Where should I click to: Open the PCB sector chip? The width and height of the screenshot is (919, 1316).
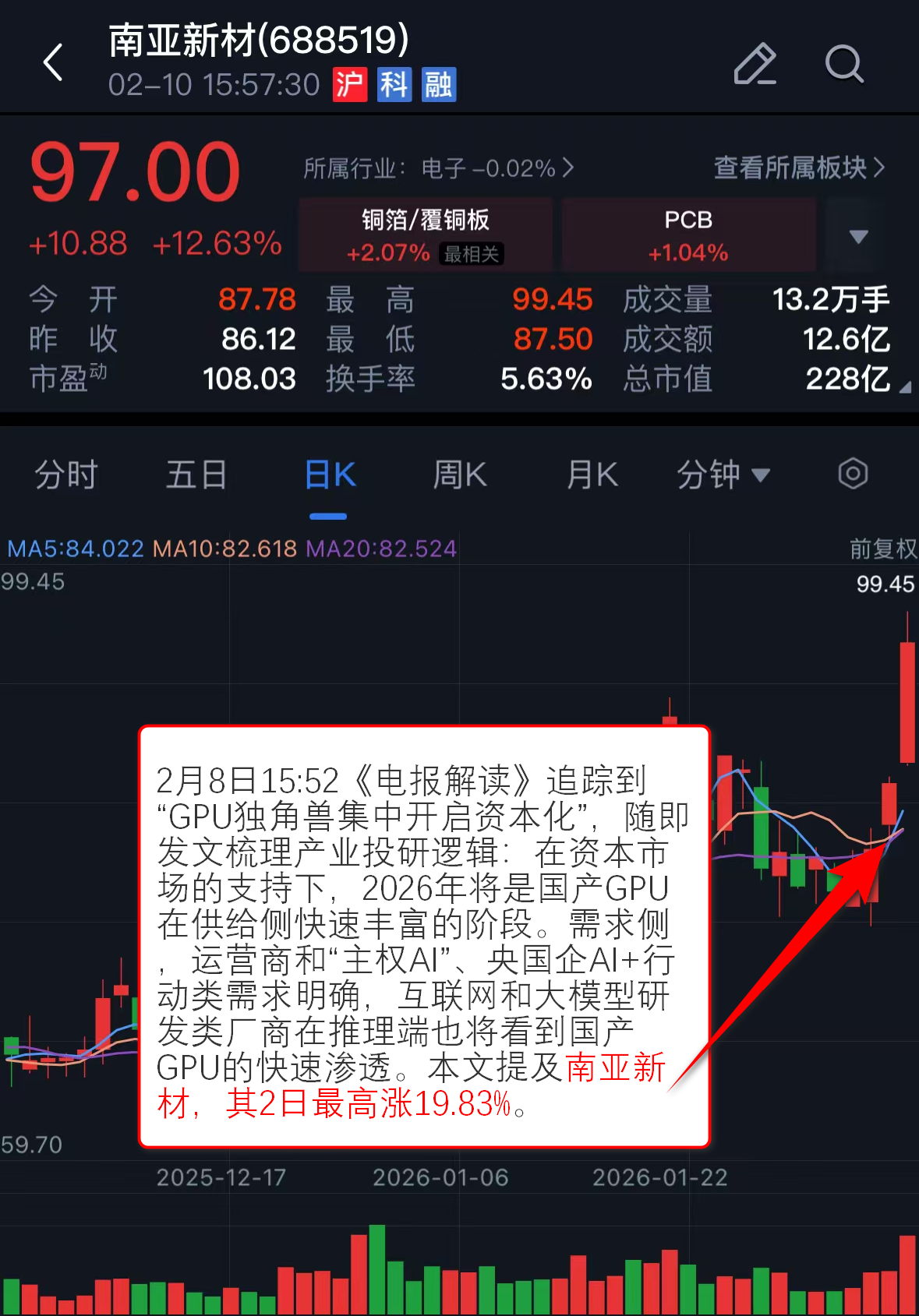pos(688,235)
